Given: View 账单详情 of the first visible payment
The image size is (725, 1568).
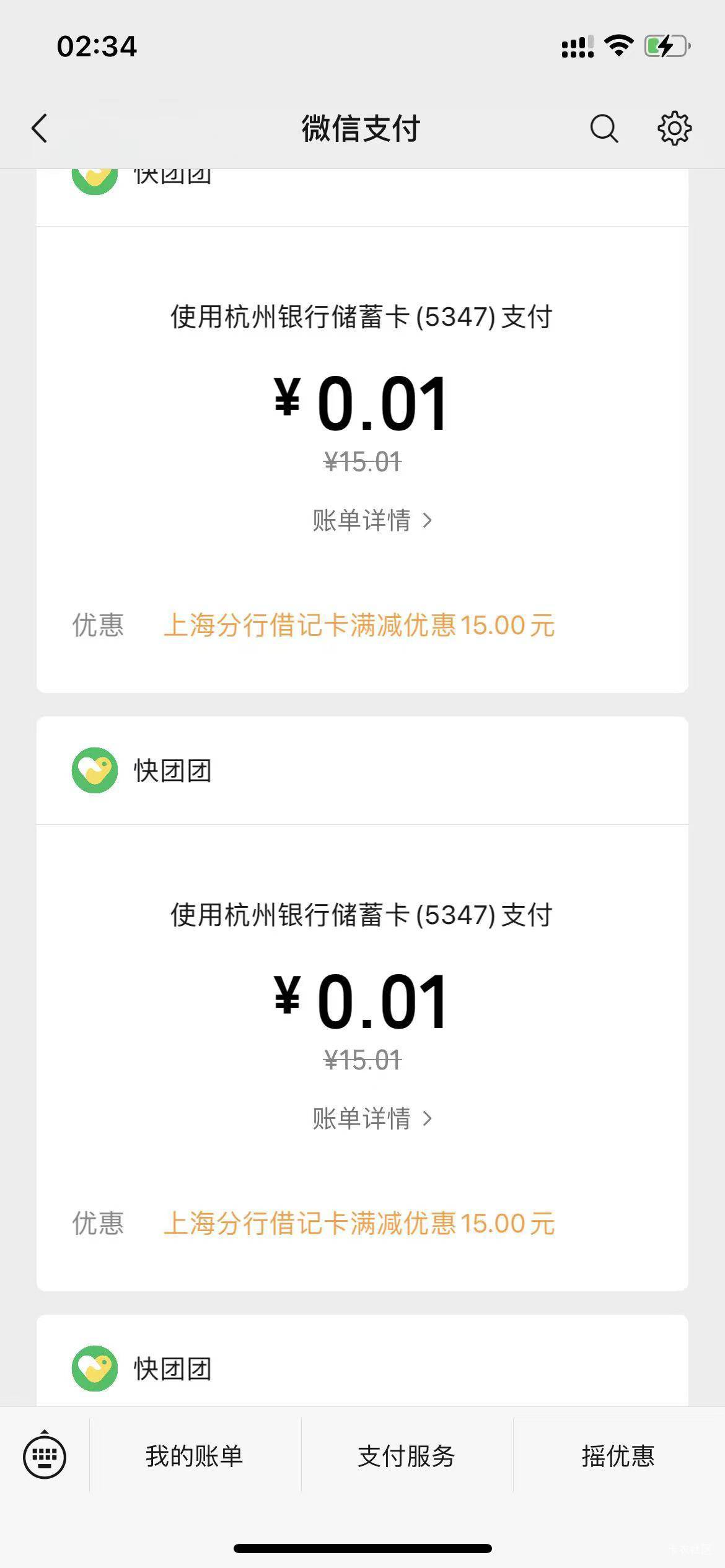Looking at the screenshot, I should 371,520.
